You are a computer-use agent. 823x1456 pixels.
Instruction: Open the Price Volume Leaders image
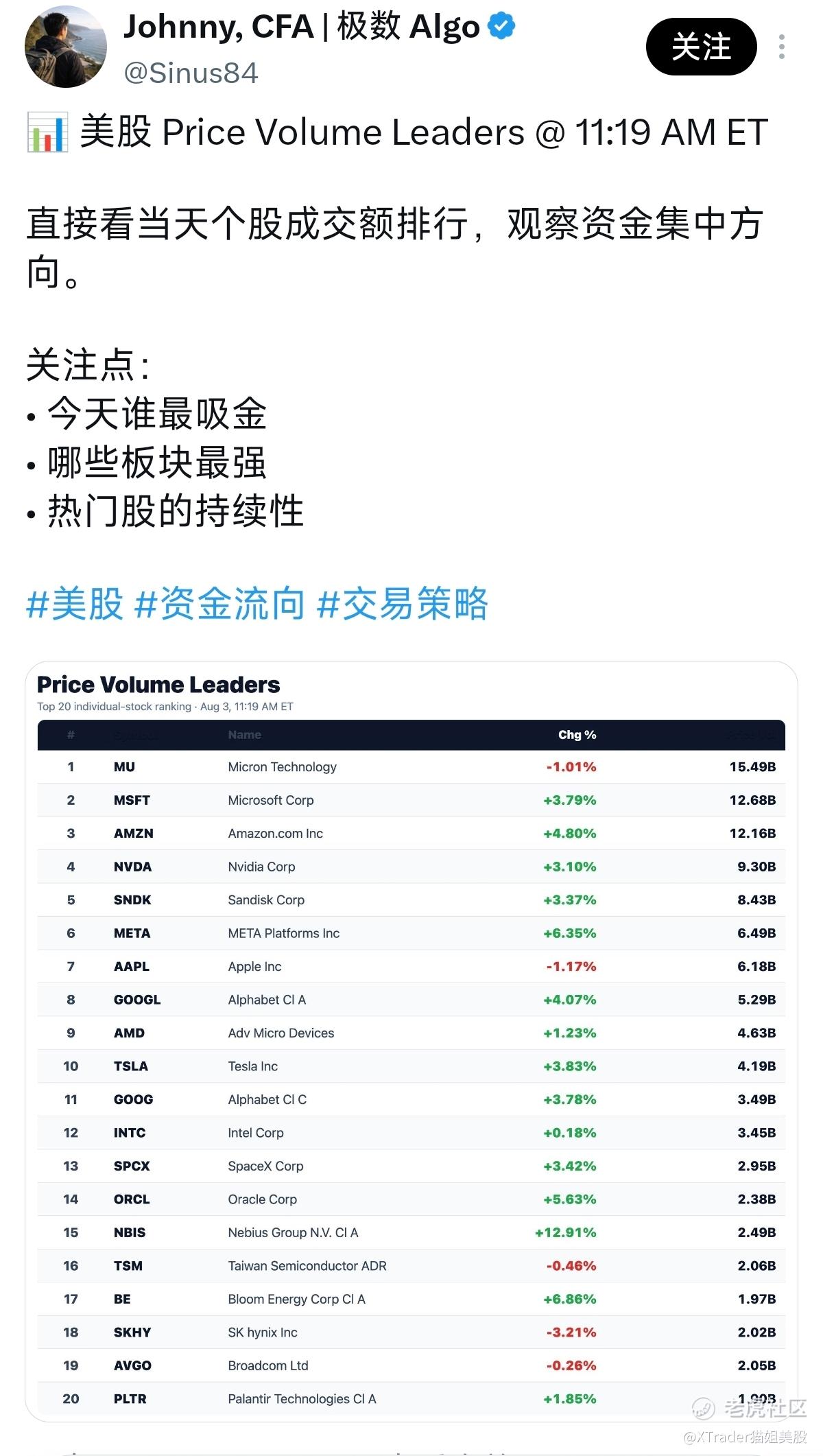point(411,1041)
